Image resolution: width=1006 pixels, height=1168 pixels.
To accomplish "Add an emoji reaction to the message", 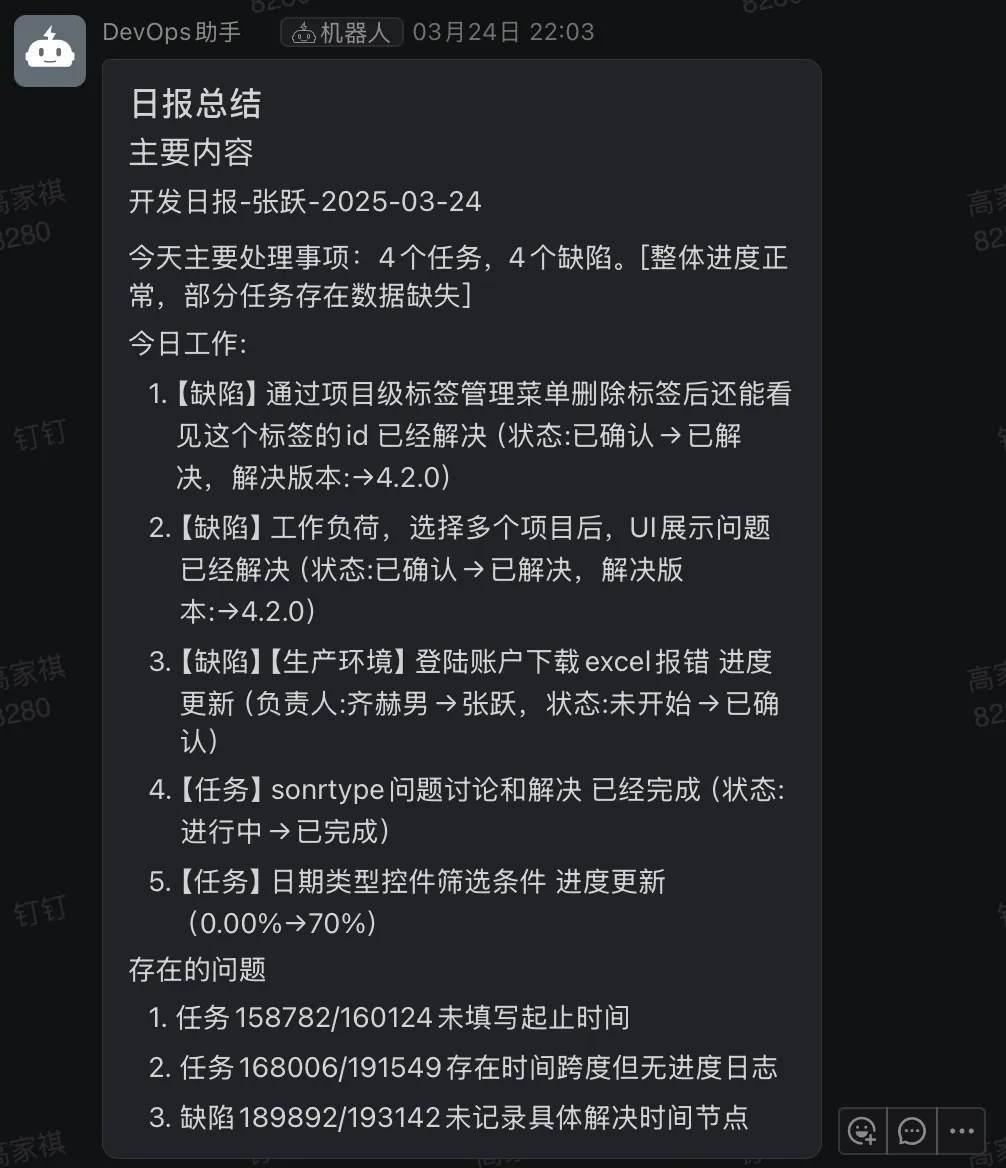I will [x=862, y=1131].
